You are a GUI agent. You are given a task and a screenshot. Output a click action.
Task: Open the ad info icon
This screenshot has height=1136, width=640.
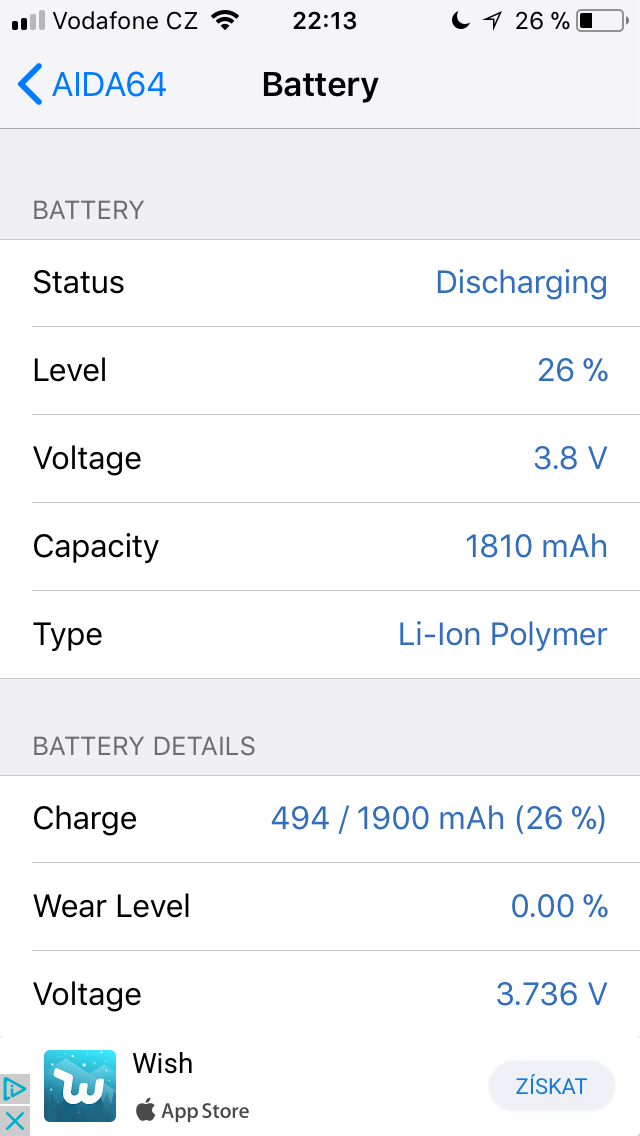click(14, 1090)
